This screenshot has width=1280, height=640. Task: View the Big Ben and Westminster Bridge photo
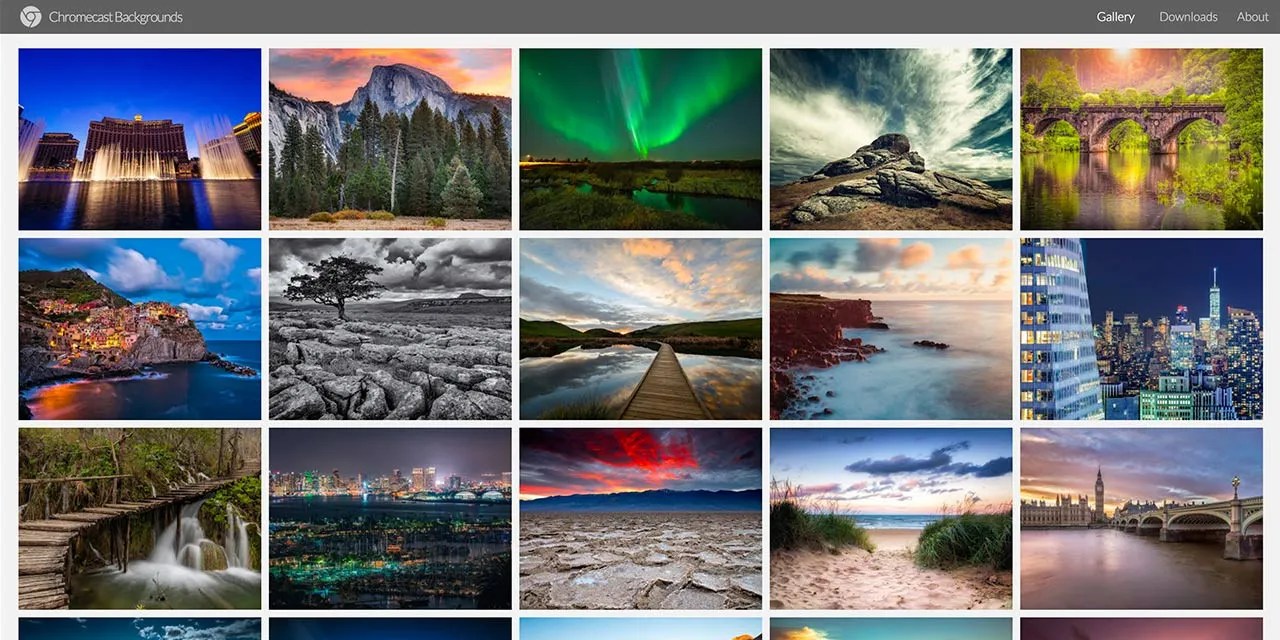point(1141,518)
